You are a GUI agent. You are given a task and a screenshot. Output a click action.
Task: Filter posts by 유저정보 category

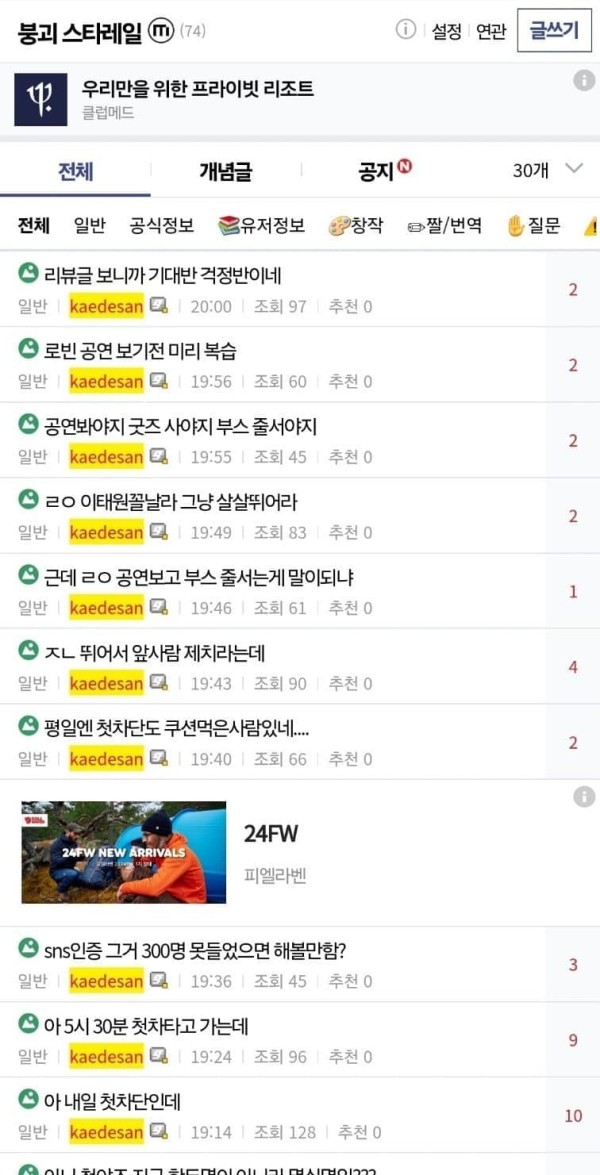click(261, 226)
